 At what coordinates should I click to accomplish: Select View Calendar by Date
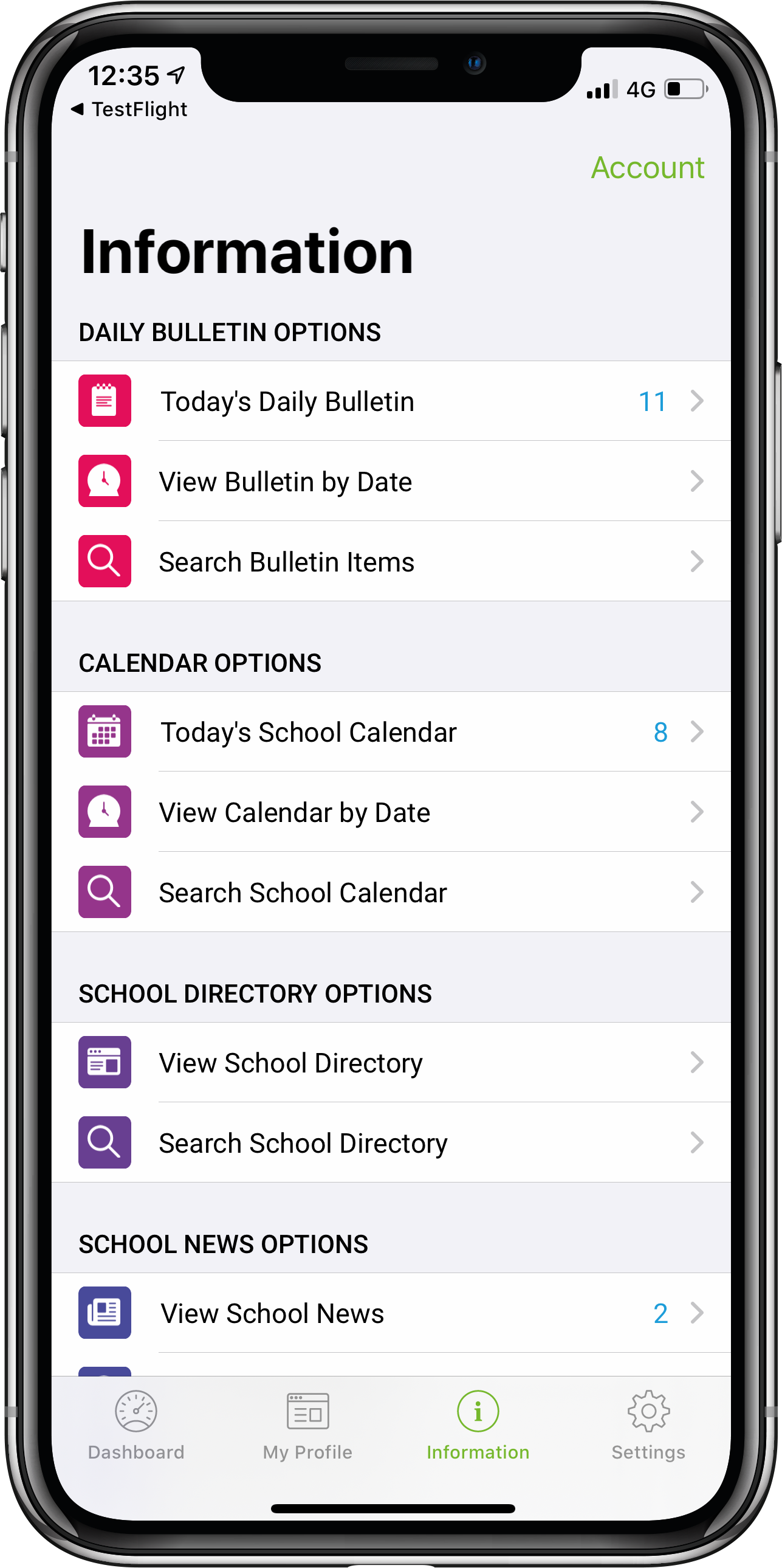pos(391,812)
